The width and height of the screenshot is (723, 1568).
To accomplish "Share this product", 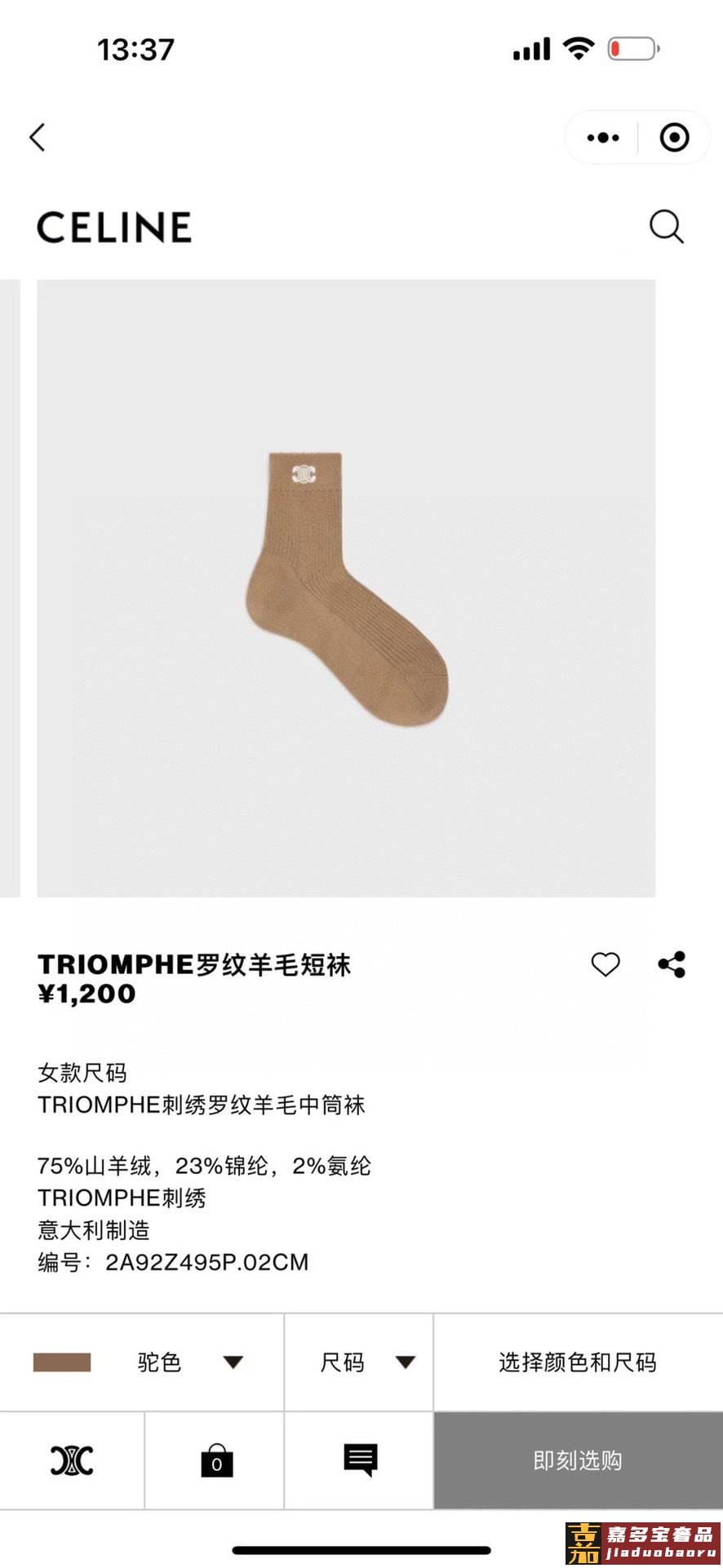I will [x=672, y=964].
